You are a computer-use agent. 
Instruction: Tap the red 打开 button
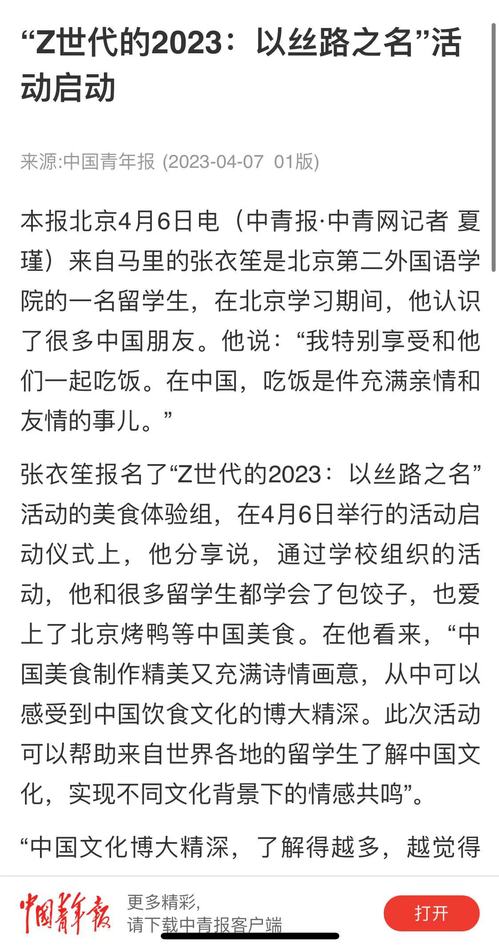pyautogui.click(x=431, y=913)
